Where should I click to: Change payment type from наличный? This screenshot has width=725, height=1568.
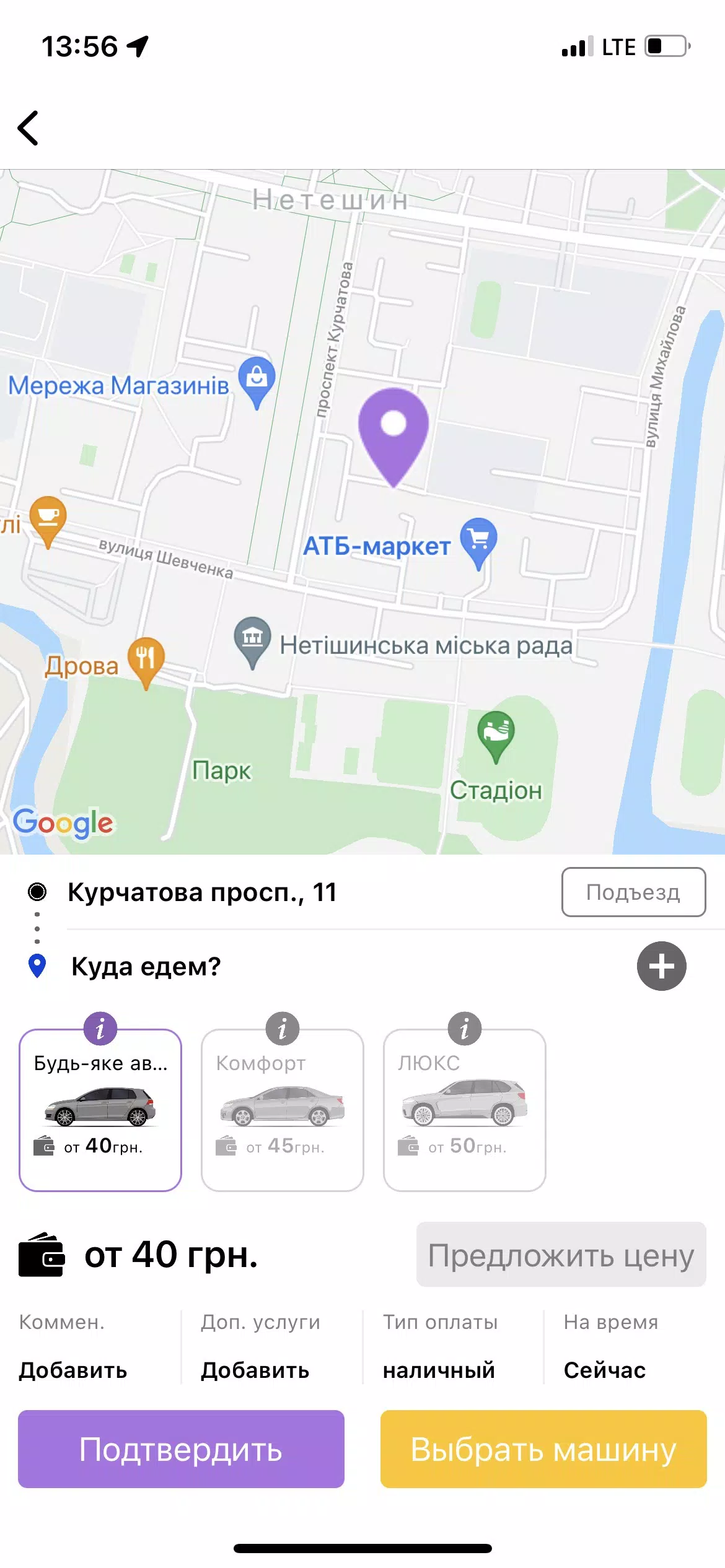[x=439, y=1370]
